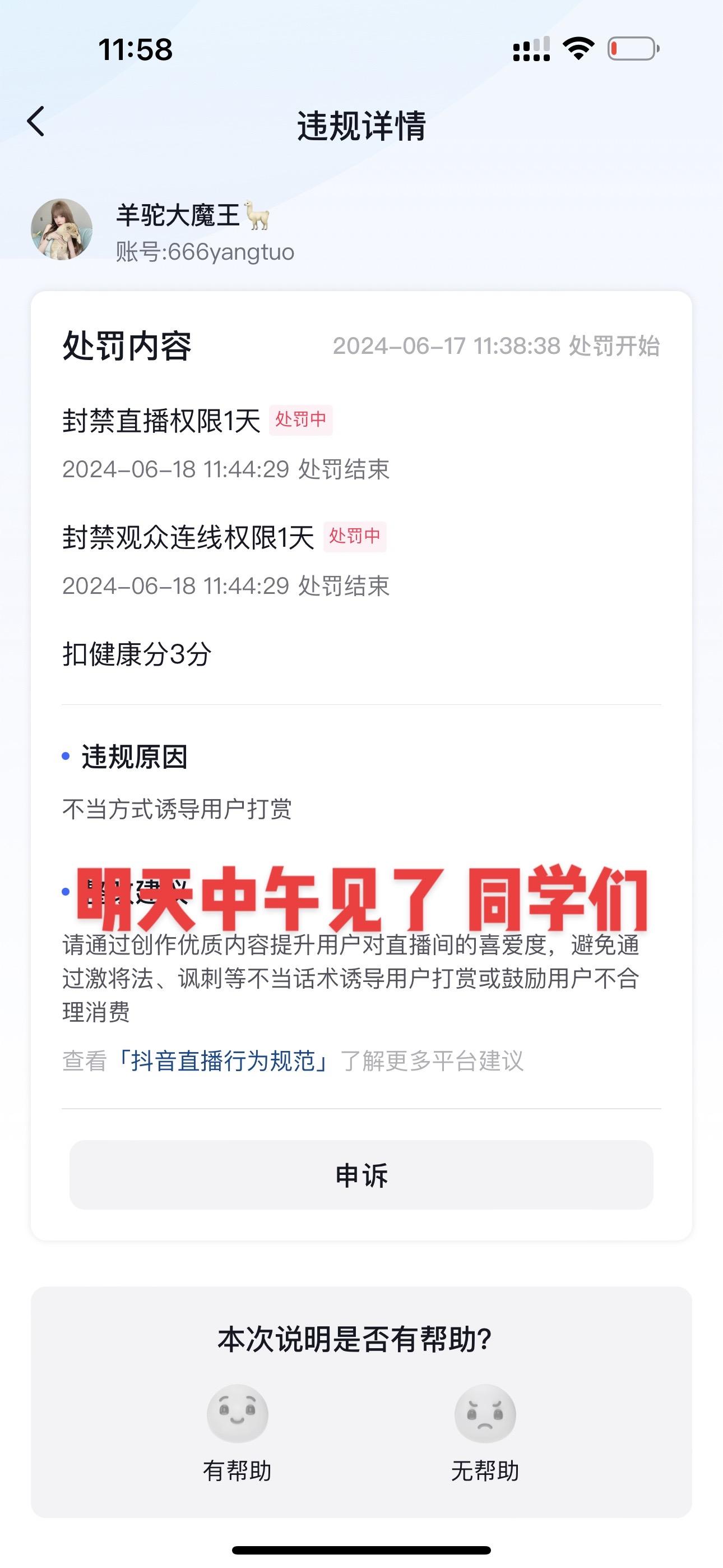Tap the home indicator bar at bottom
Image resolution: width=723 pixels, height=1568 pixels.
coord(361,1549)
